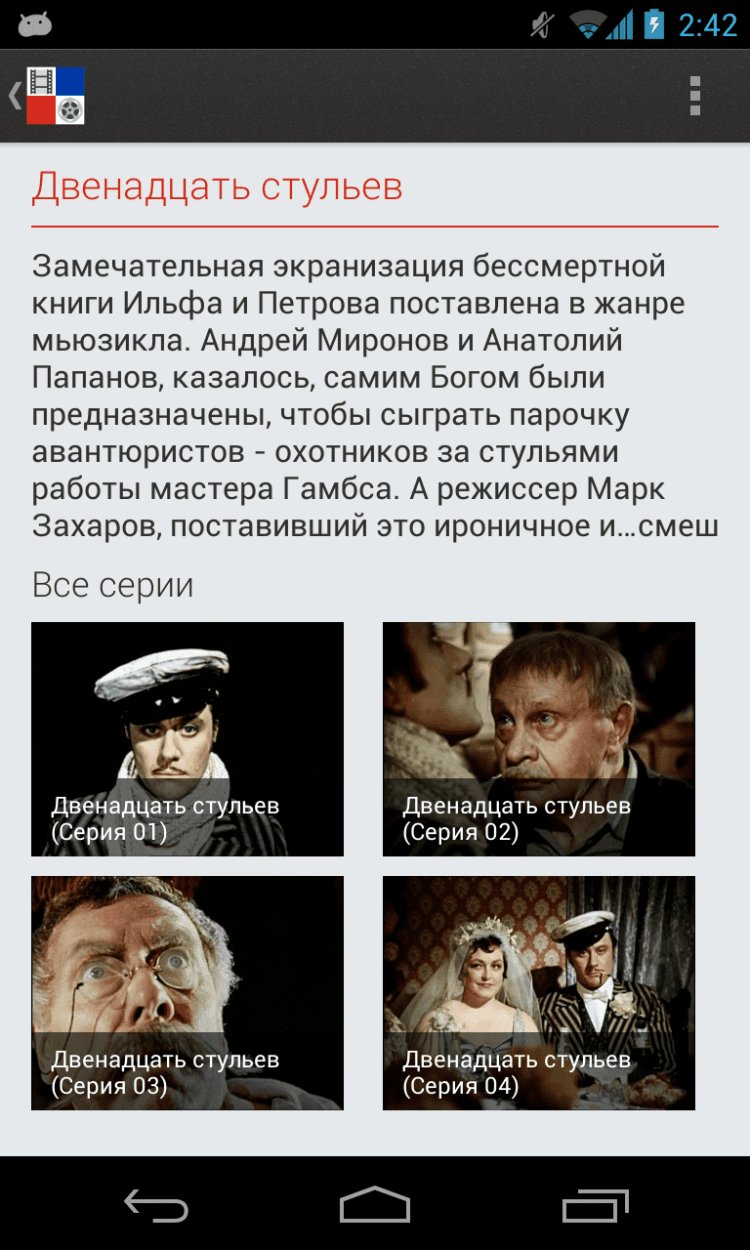Open the overflow menu

pos(695,96)
